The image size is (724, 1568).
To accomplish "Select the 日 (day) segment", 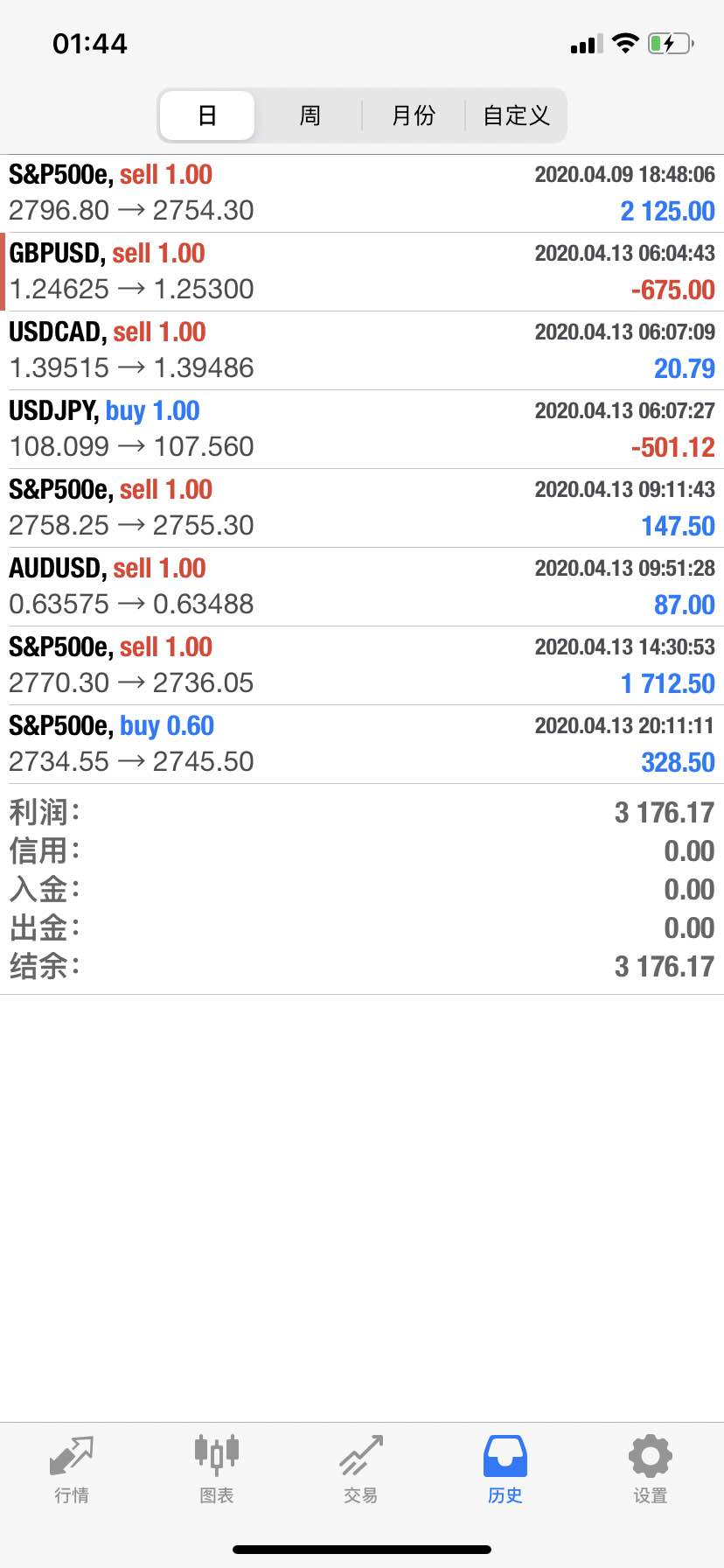I will pos(207,115).
